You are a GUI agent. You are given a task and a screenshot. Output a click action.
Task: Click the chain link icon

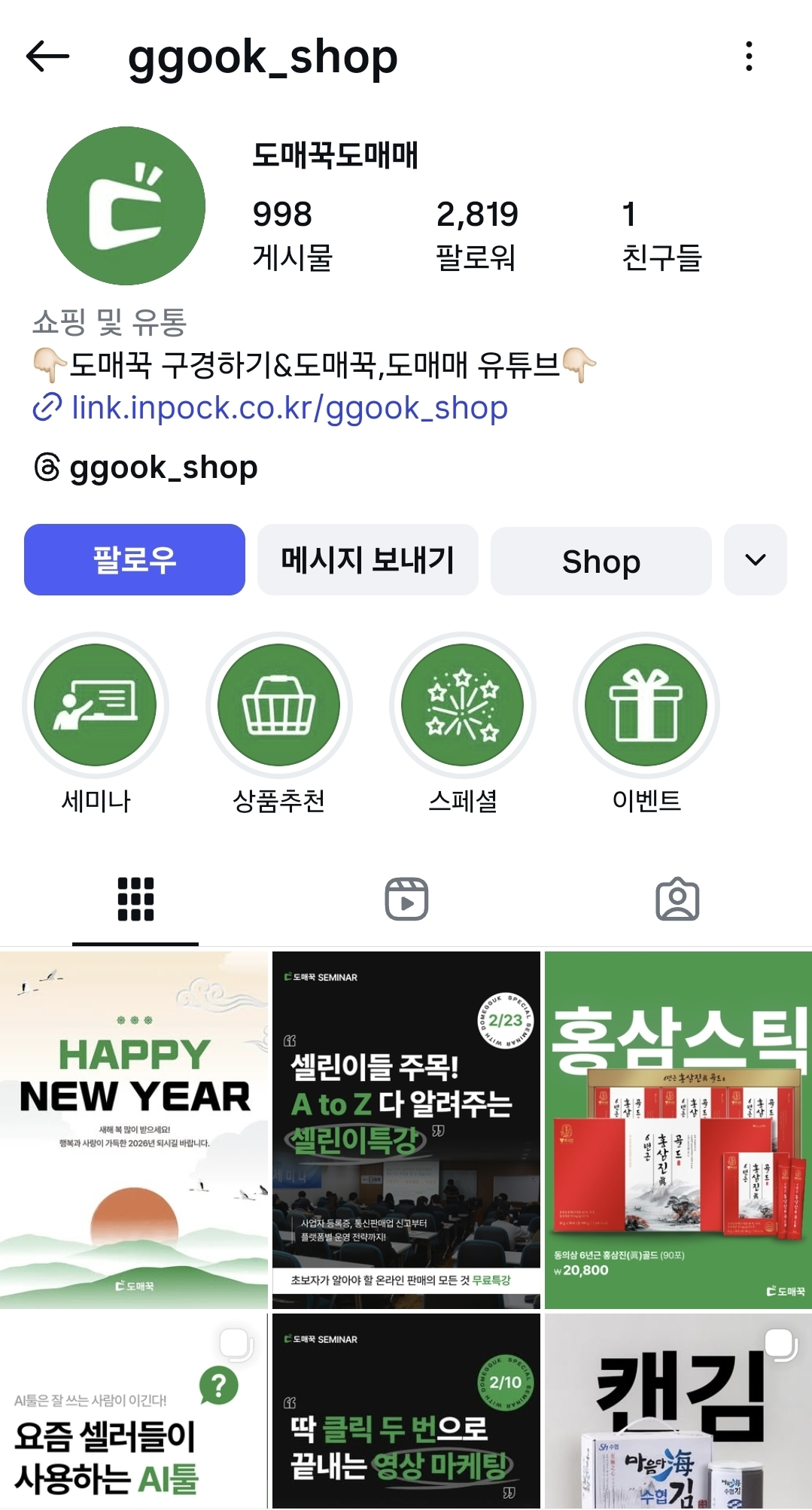coord(47,407)
